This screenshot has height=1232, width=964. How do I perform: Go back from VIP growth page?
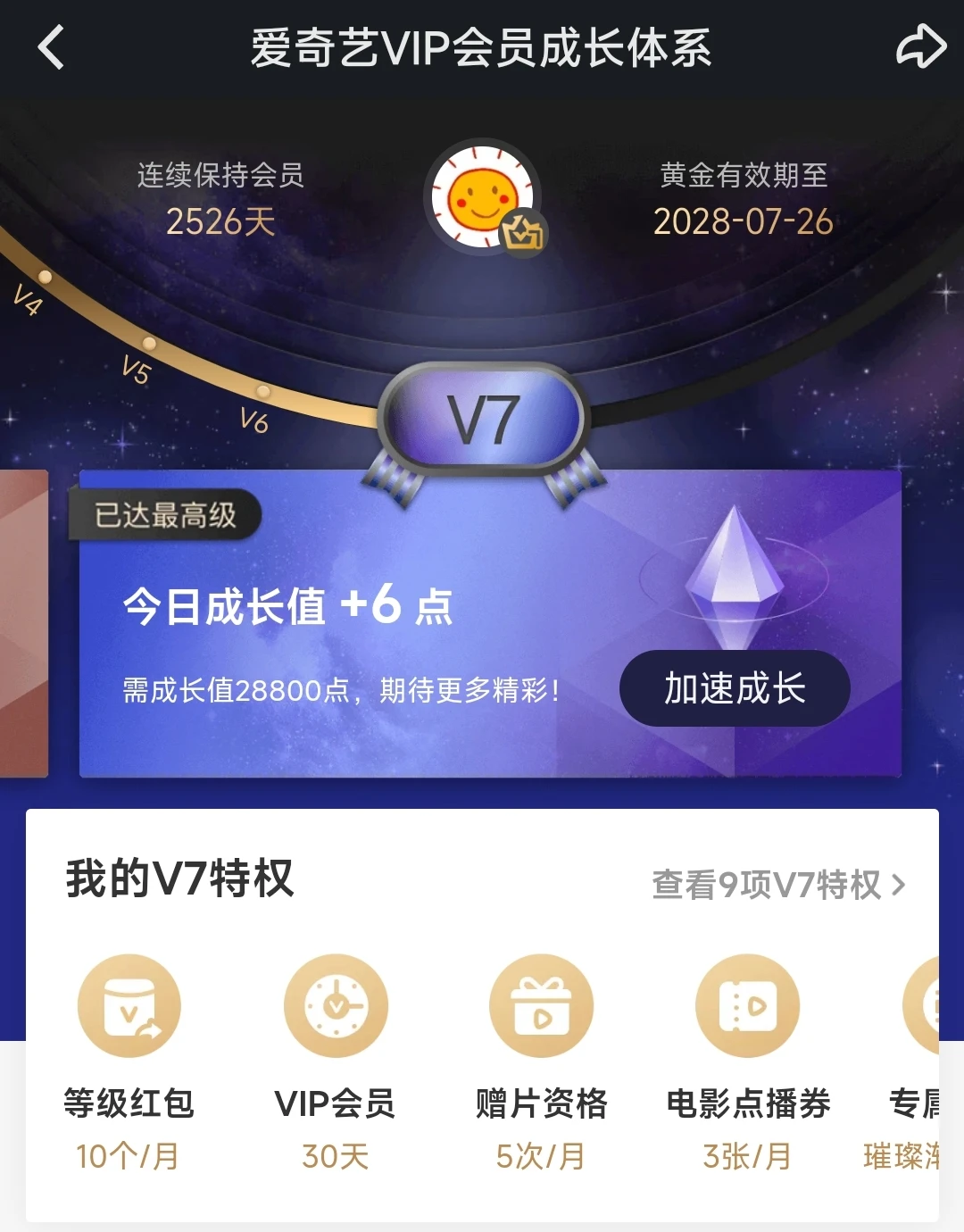pyautogui.click(x=52, y=47)
